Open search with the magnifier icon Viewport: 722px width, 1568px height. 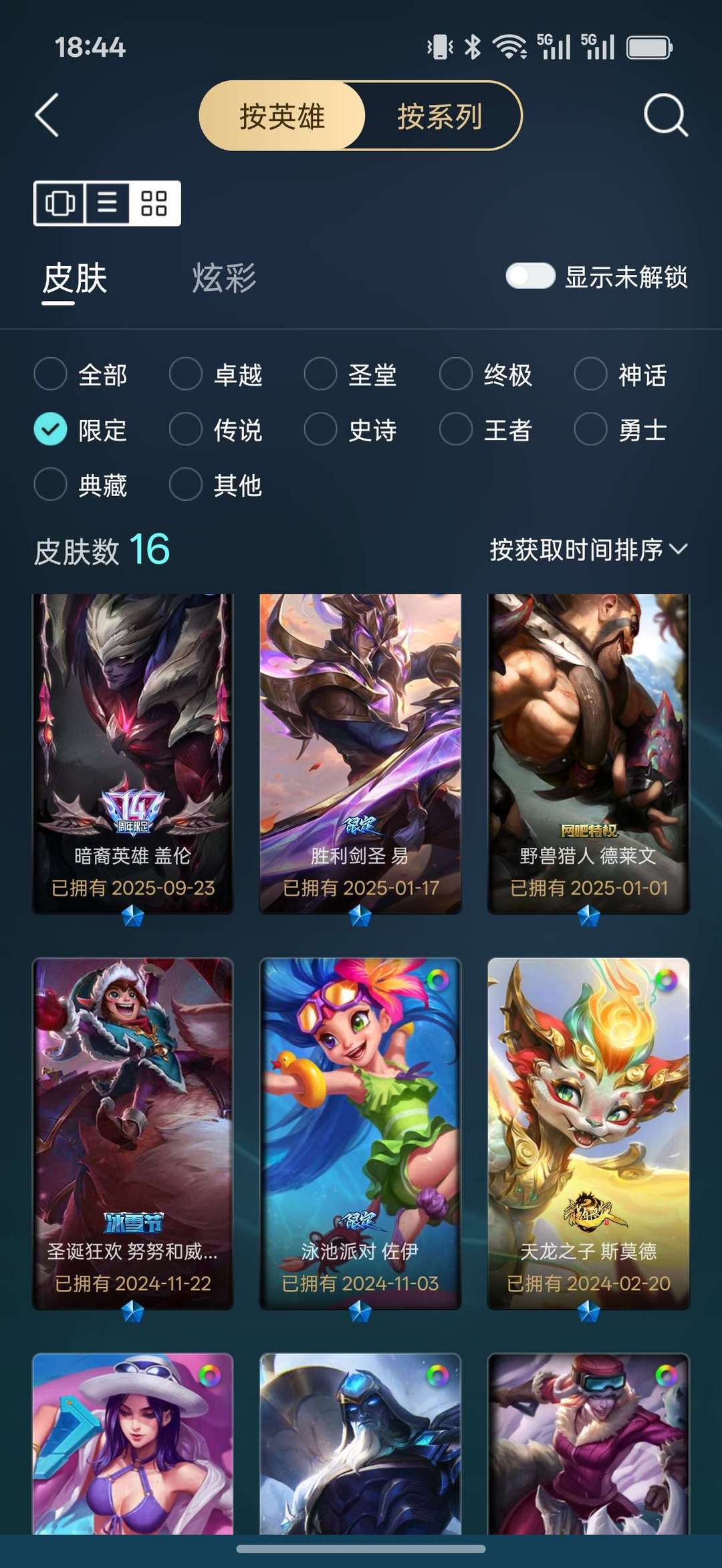click(665, 115)
